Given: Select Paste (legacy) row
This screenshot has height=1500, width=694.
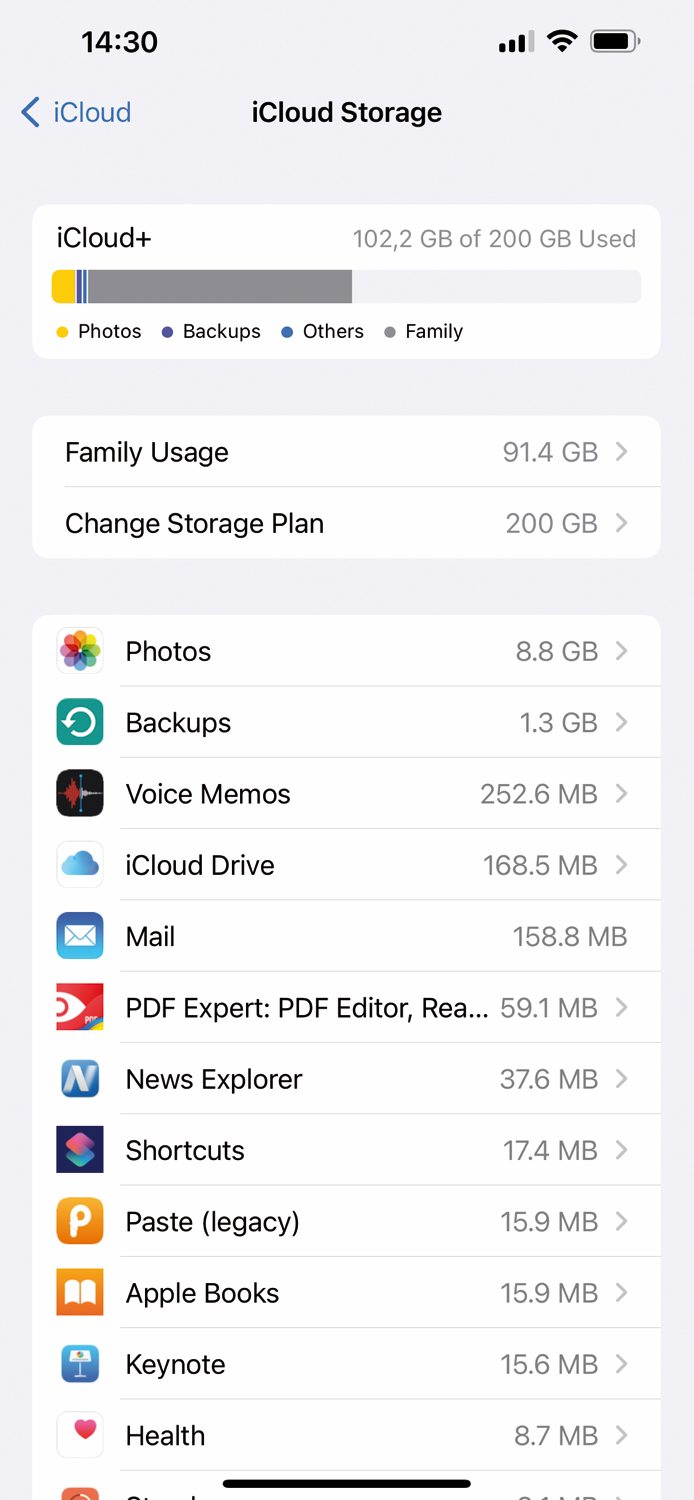Looking at the screenshot, I should click(x=346, y=1221).
